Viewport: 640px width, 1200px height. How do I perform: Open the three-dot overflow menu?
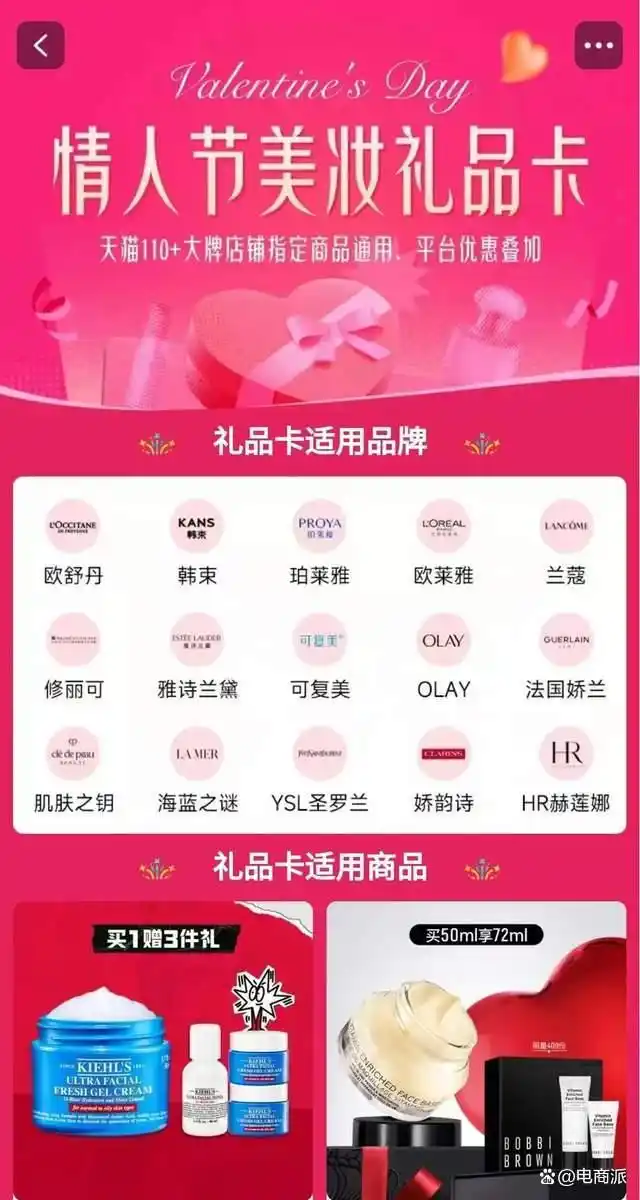[x=597, y=45]
